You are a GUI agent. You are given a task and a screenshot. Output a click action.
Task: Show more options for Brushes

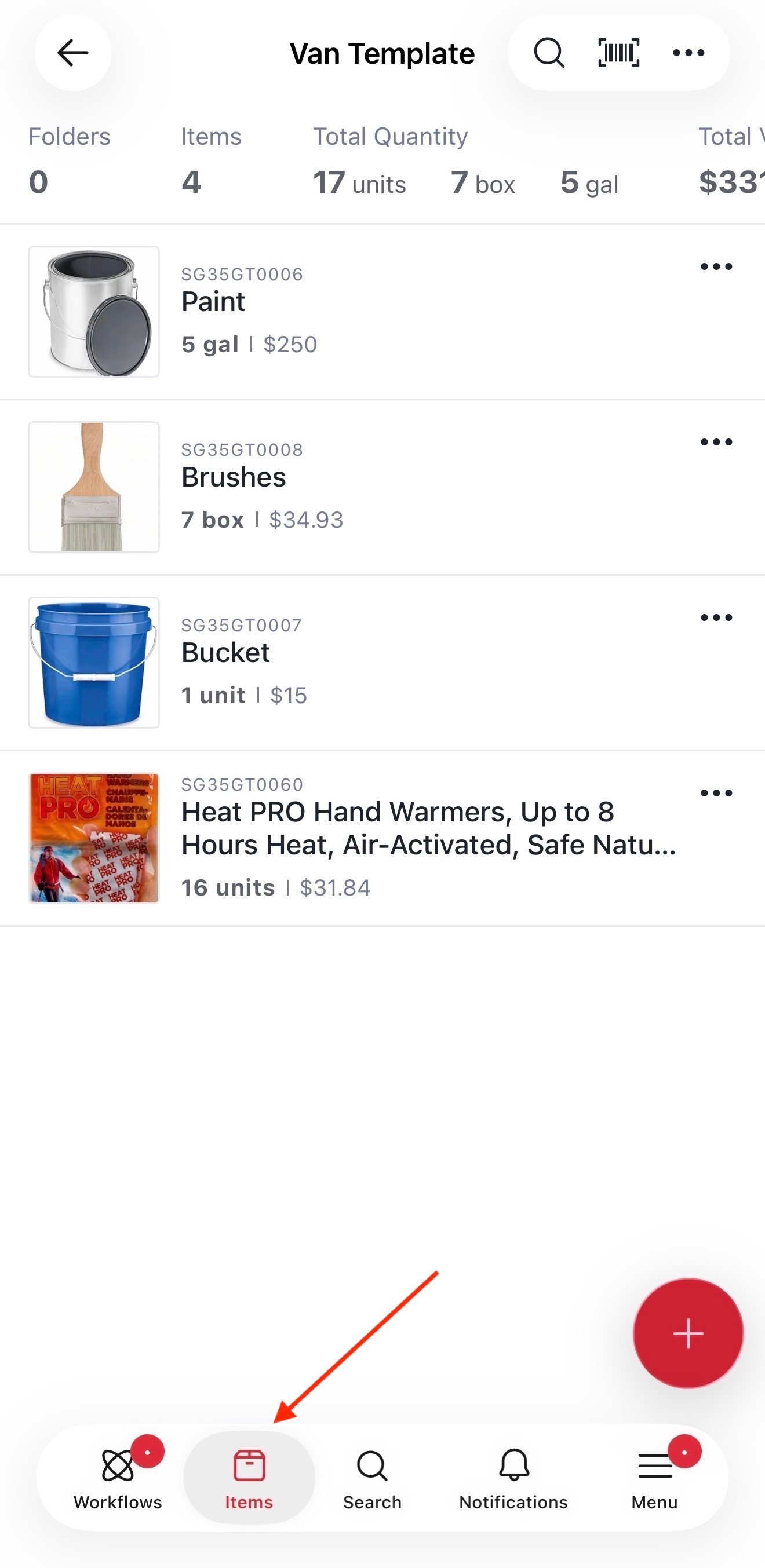click(716, 442)
